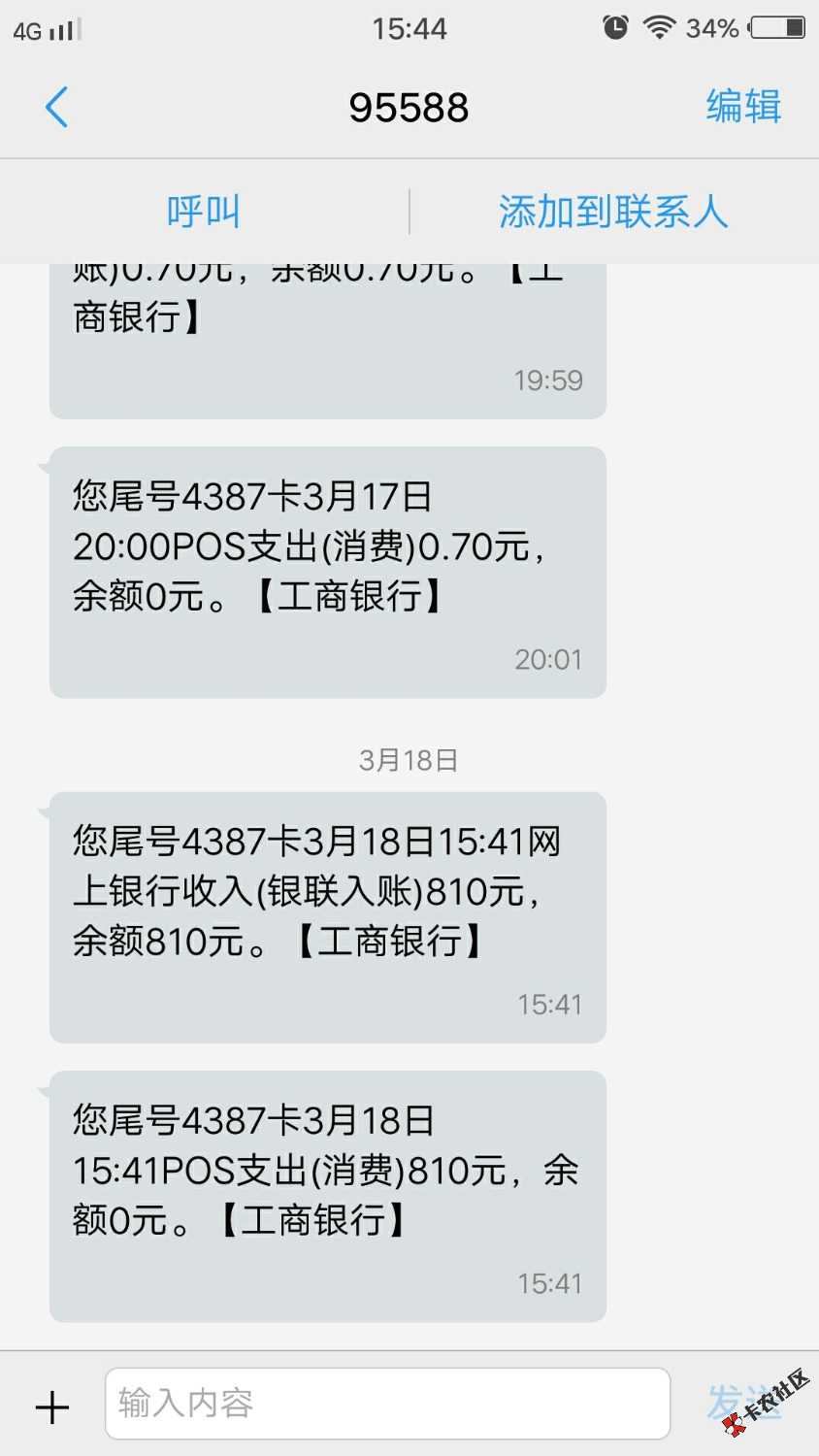Focus the 输入内容 message field
819x1456 pixels.
pos(386,1404)
